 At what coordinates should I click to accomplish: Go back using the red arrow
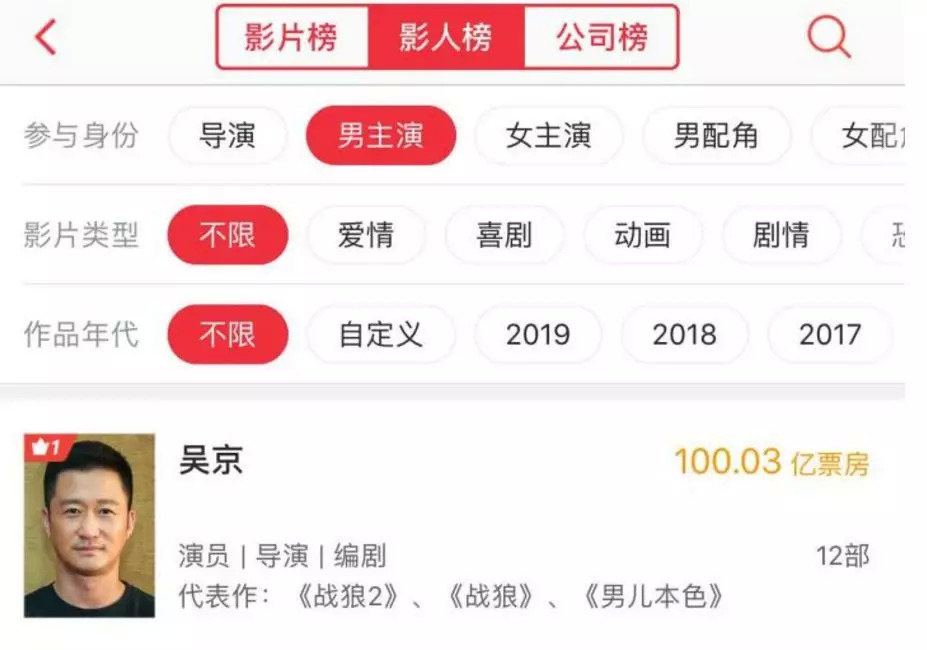pos(45,38)
